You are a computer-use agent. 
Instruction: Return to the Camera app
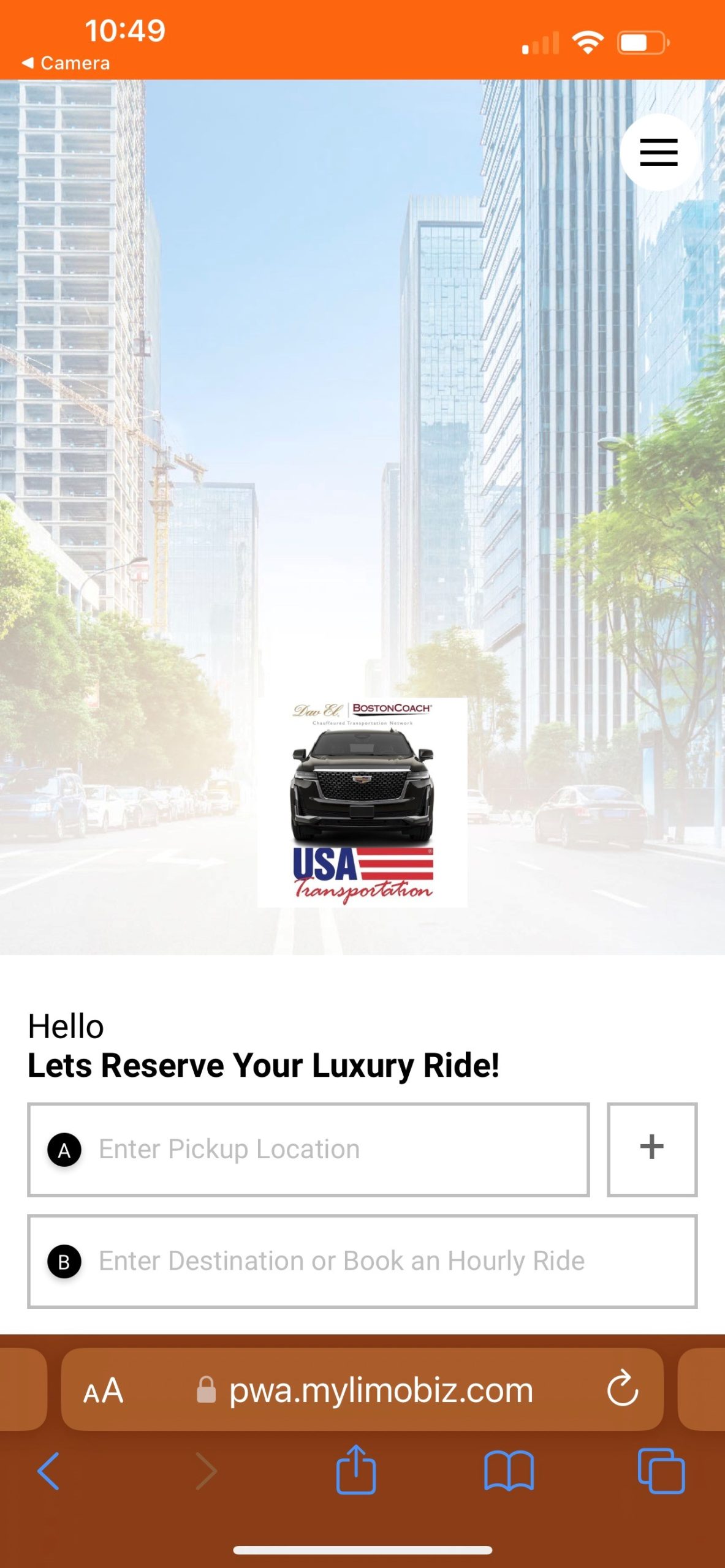pos(66,63)
